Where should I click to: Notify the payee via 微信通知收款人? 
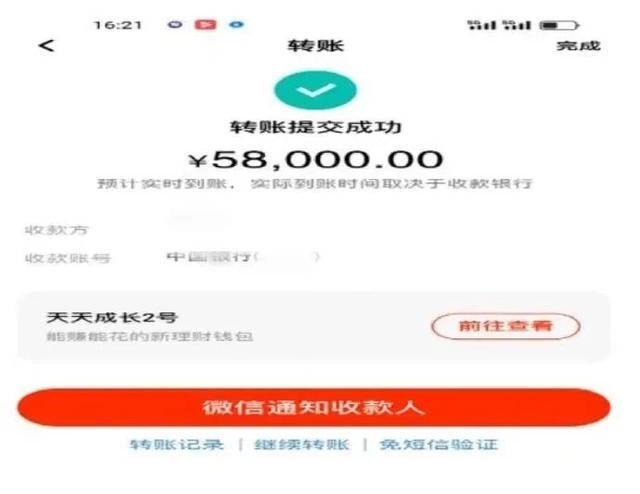pyautogui.click(x=313, y=407)
